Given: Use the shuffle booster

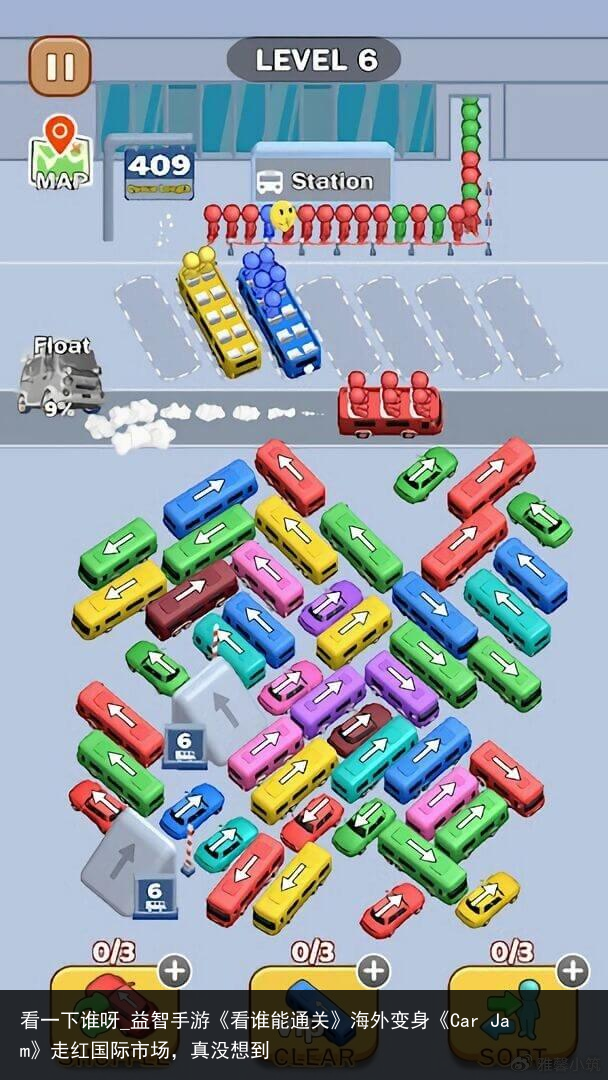Looking at the screenshot, I should [x=112, y=1010].
